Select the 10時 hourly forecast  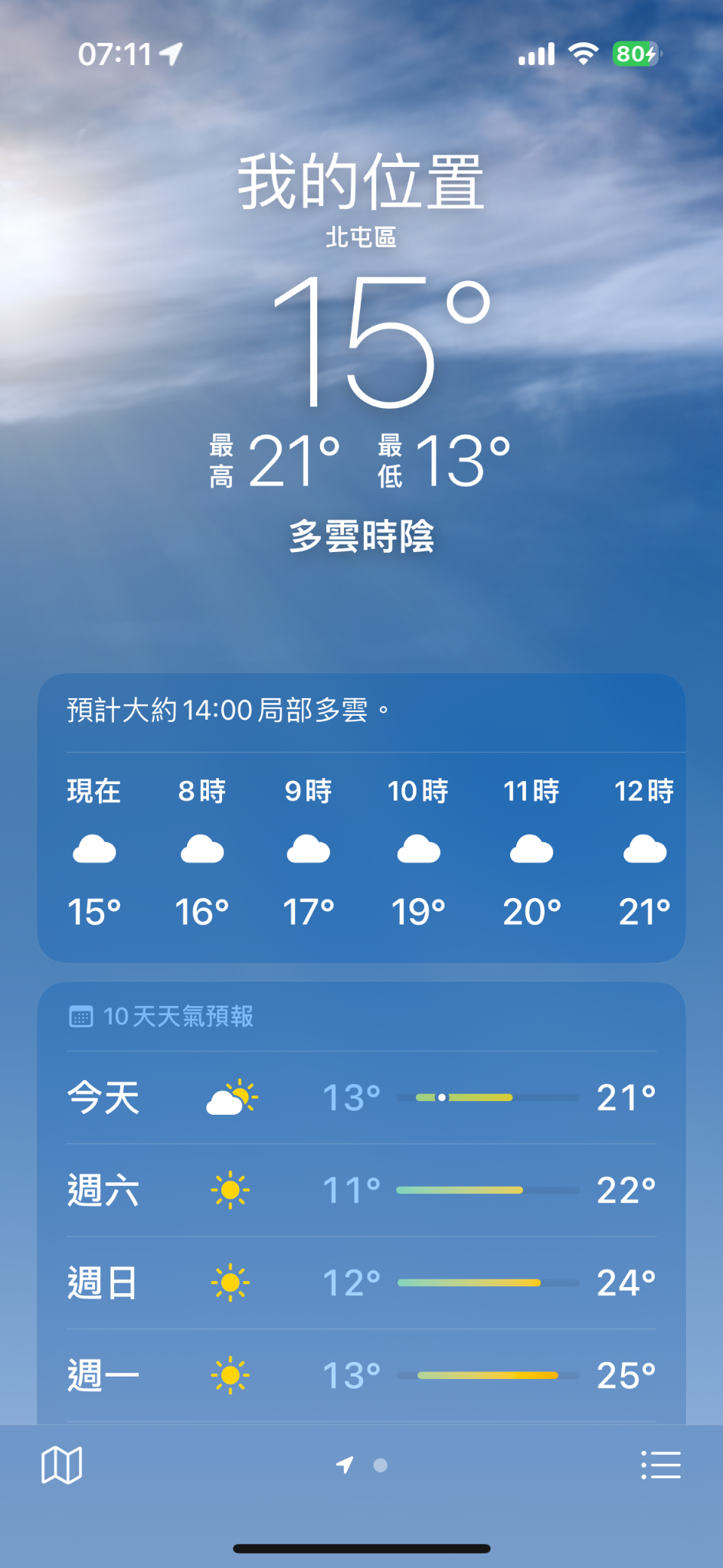coord(418,851)
